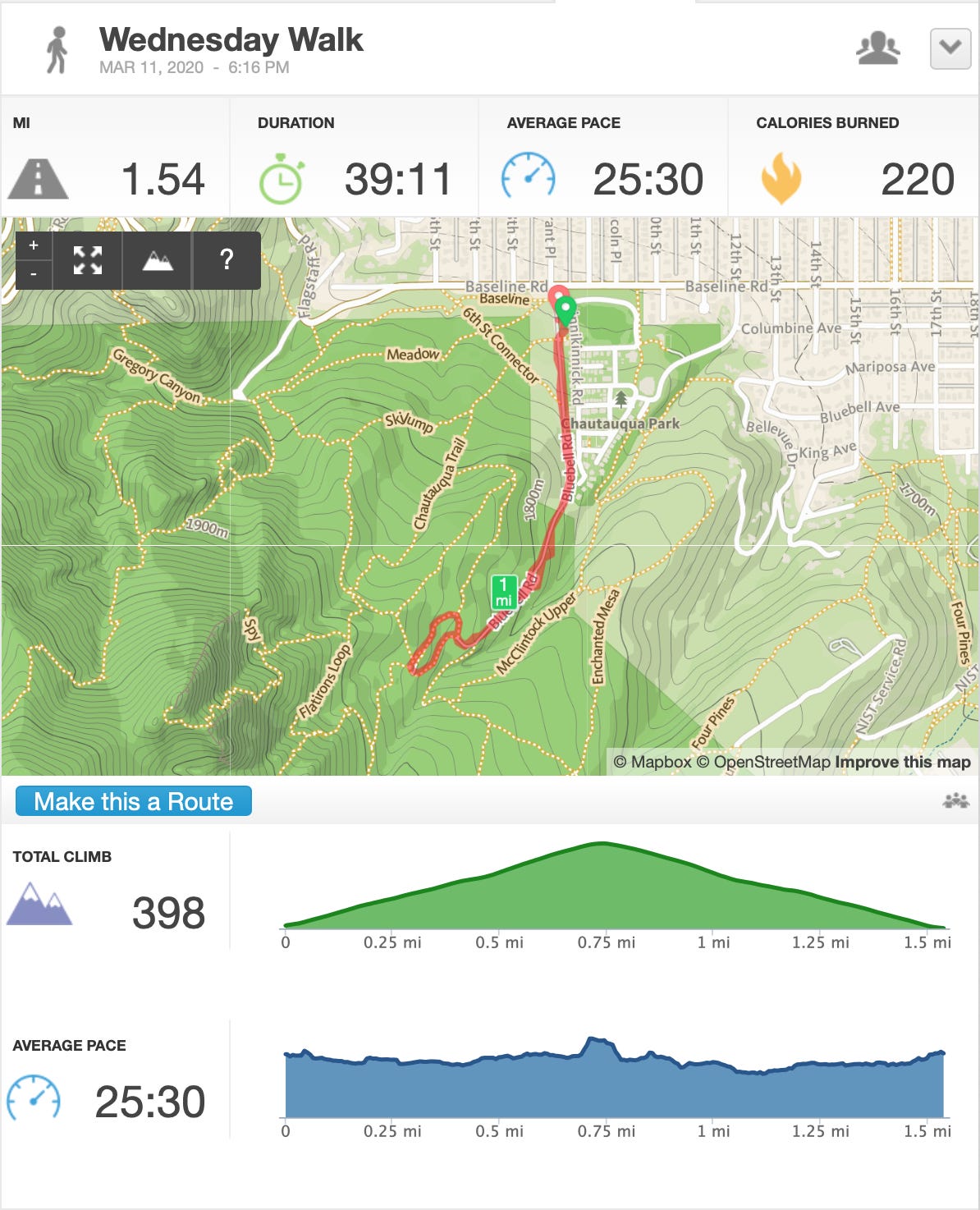Zoom out of the map

(x=34, y=274)
